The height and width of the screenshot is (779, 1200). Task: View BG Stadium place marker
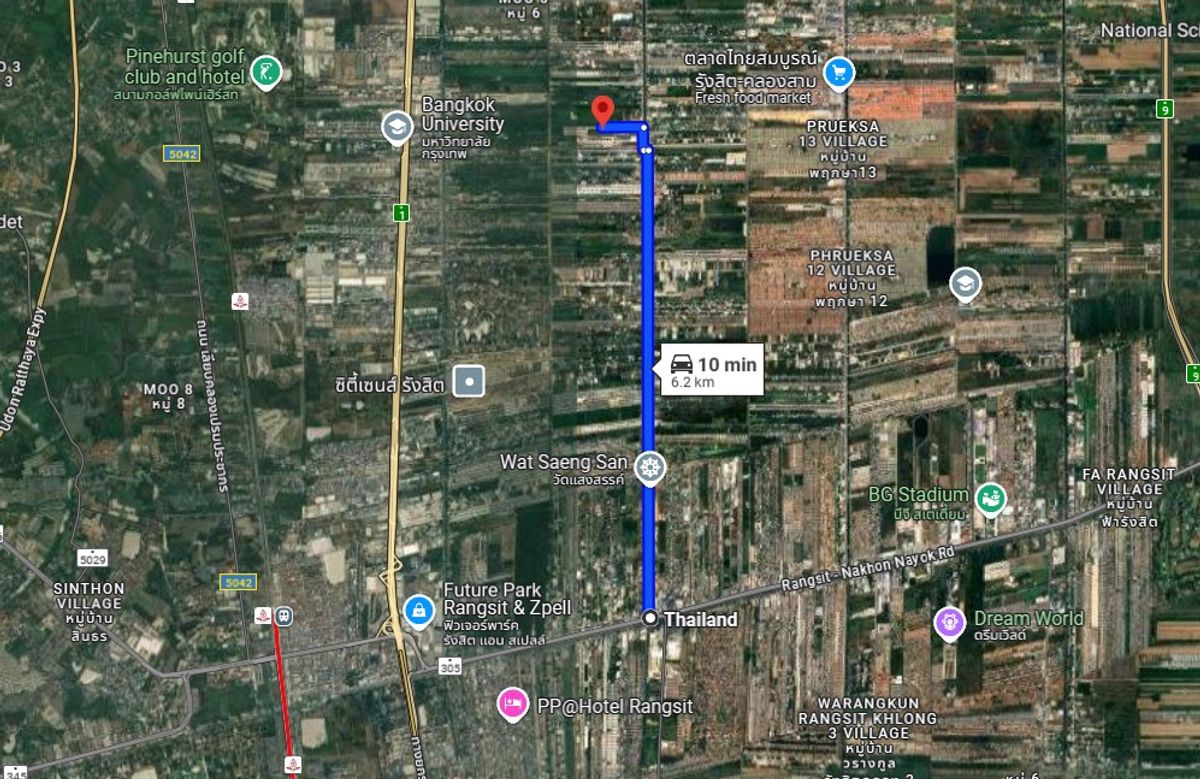coord(990,498)
